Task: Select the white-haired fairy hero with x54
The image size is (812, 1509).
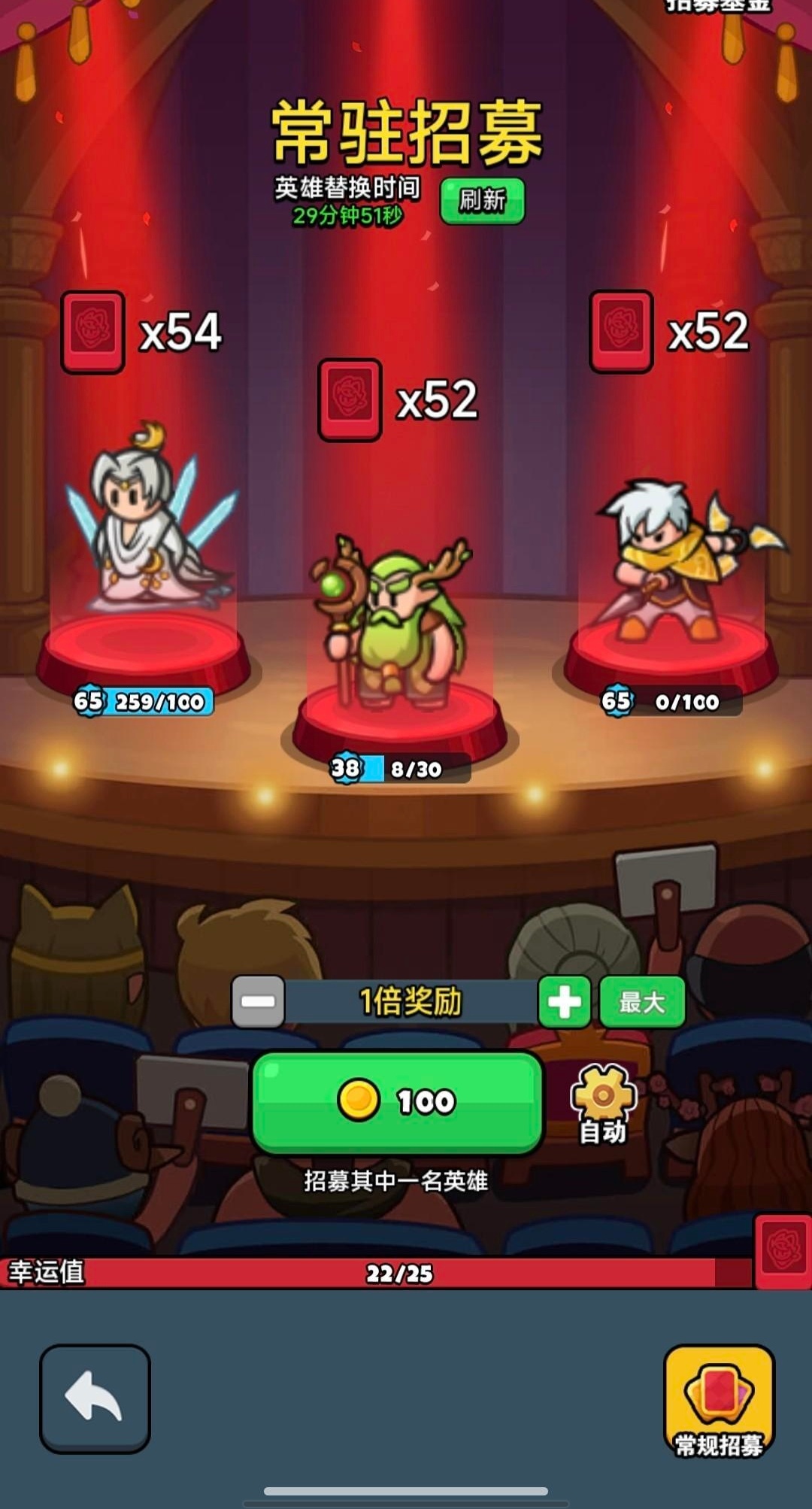Action: point(147,527)
